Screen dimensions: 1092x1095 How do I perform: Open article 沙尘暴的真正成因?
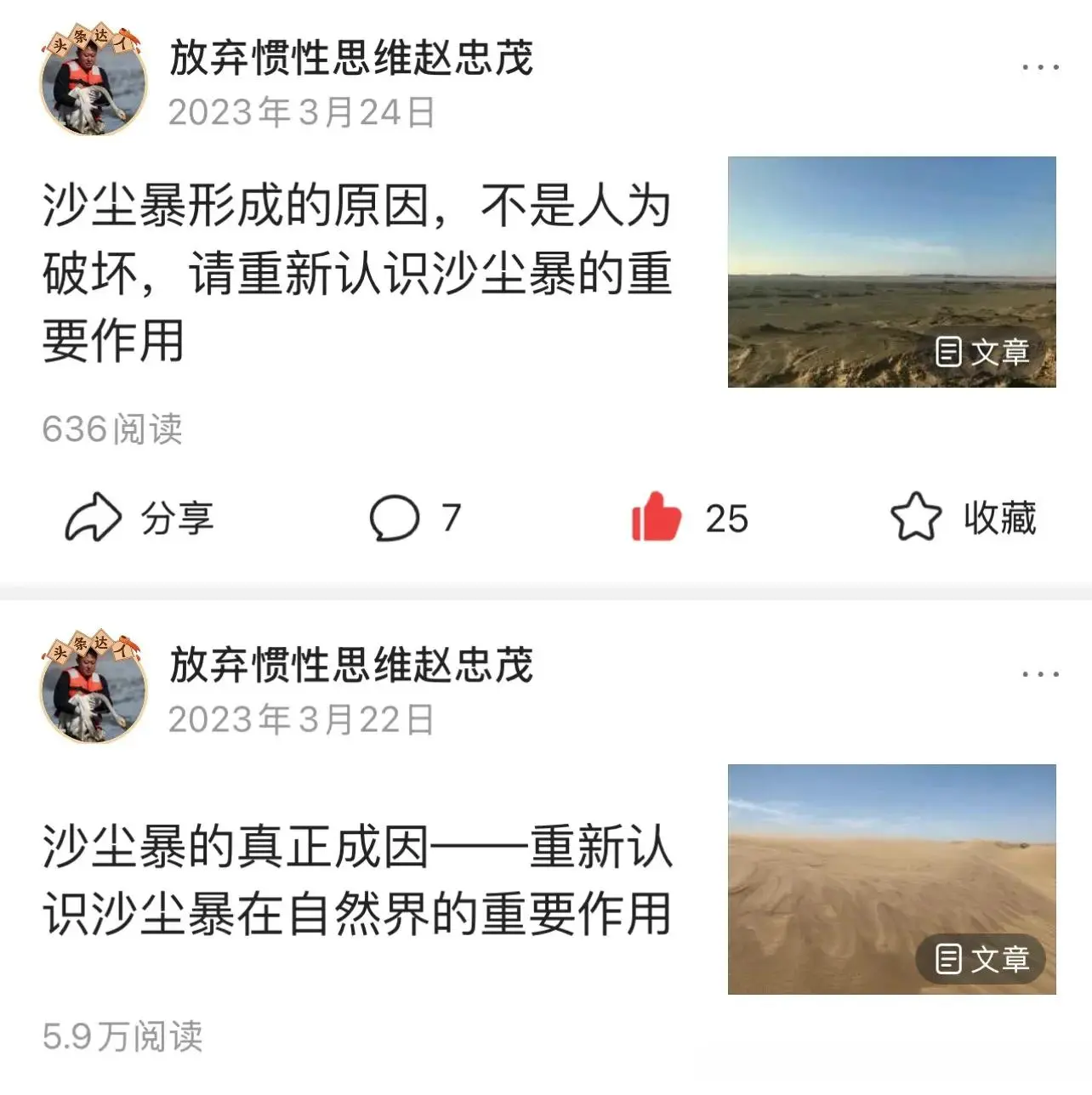(357, 881)
